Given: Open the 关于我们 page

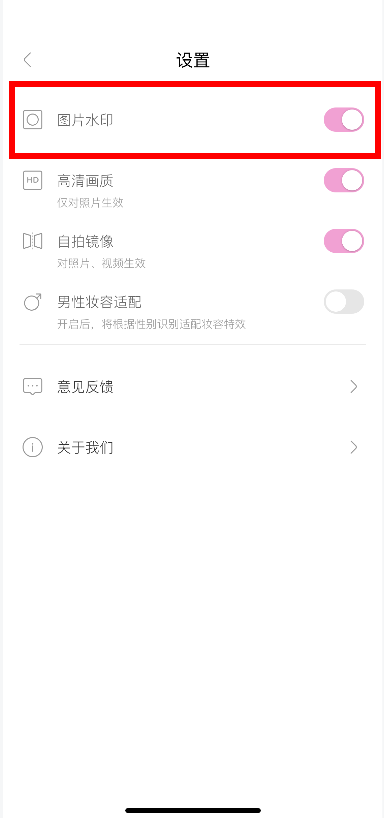Looking at the screenshot, I should [192, 447].
